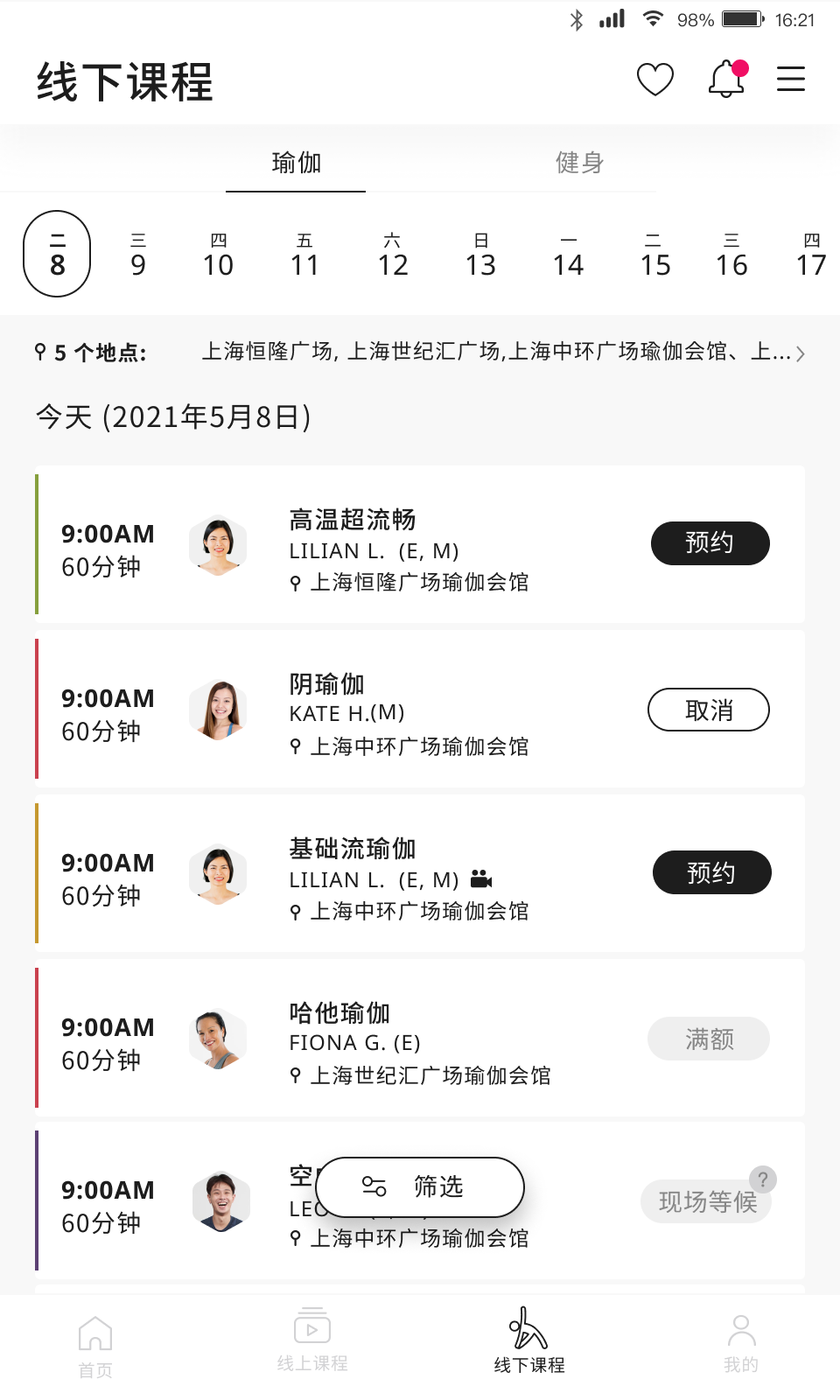
Task: Click 现场等候 on LEO's class
Action: tap(706, 1201)
